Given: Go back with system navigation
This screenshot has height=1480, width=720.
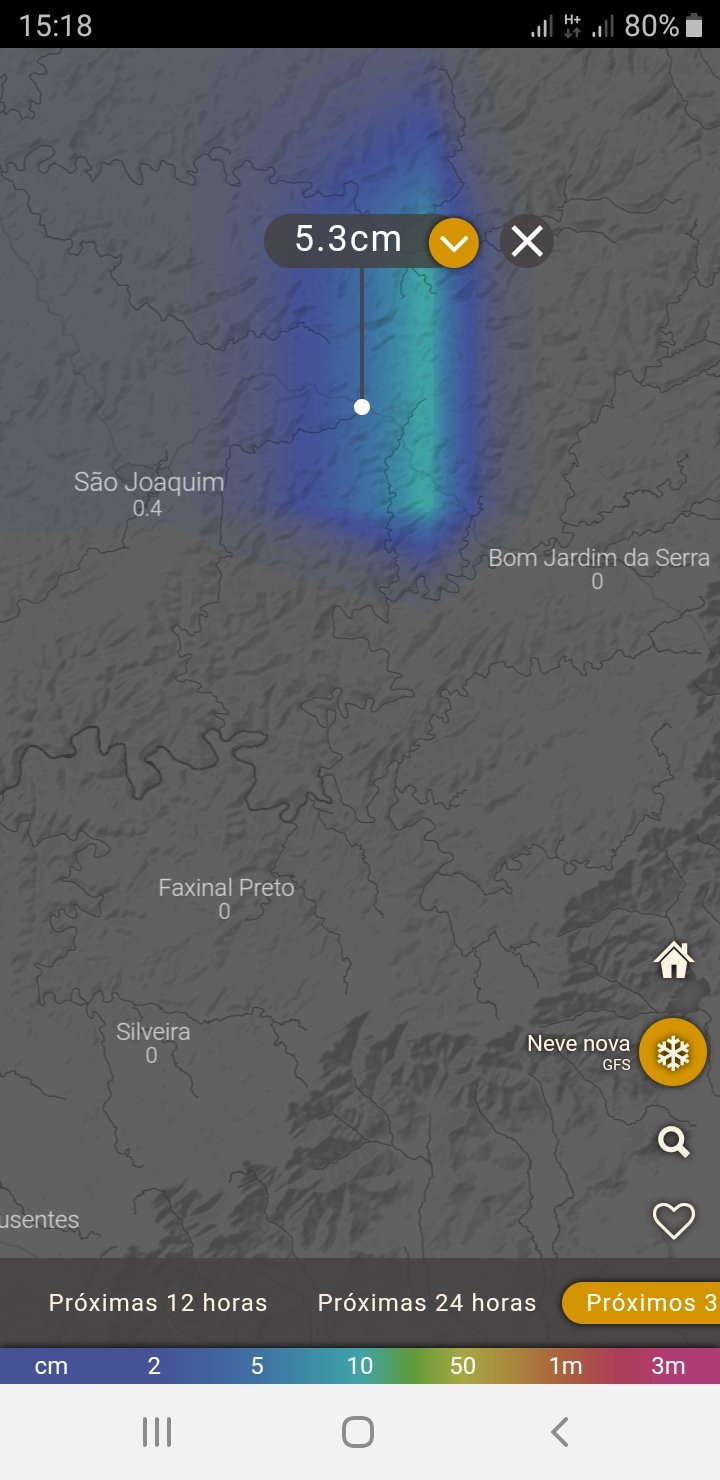Looking at the screenshot, I should (x=560, y=1432).
